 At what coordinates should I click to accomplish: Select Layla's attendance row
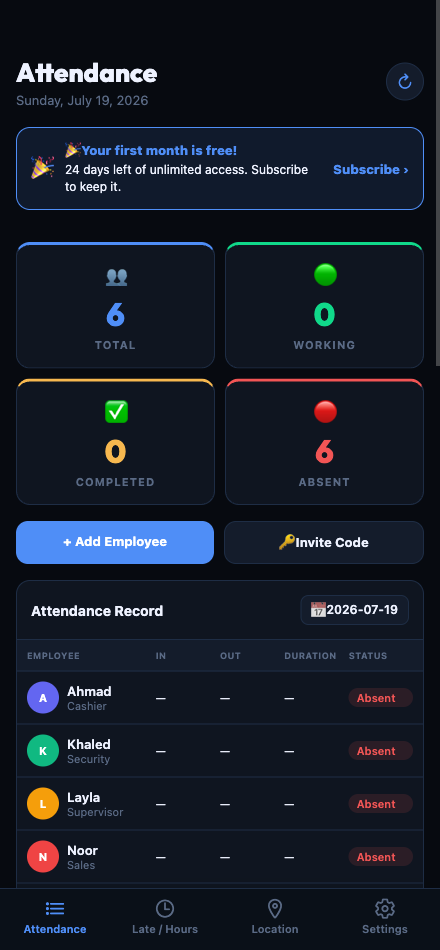220,804
